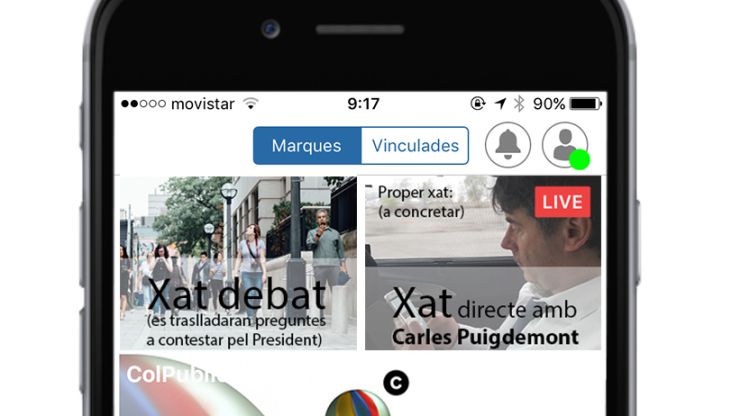The width and height of the screenshot is (750, 416).
Task: Open the Xat debat card
Action: (238, 264)
